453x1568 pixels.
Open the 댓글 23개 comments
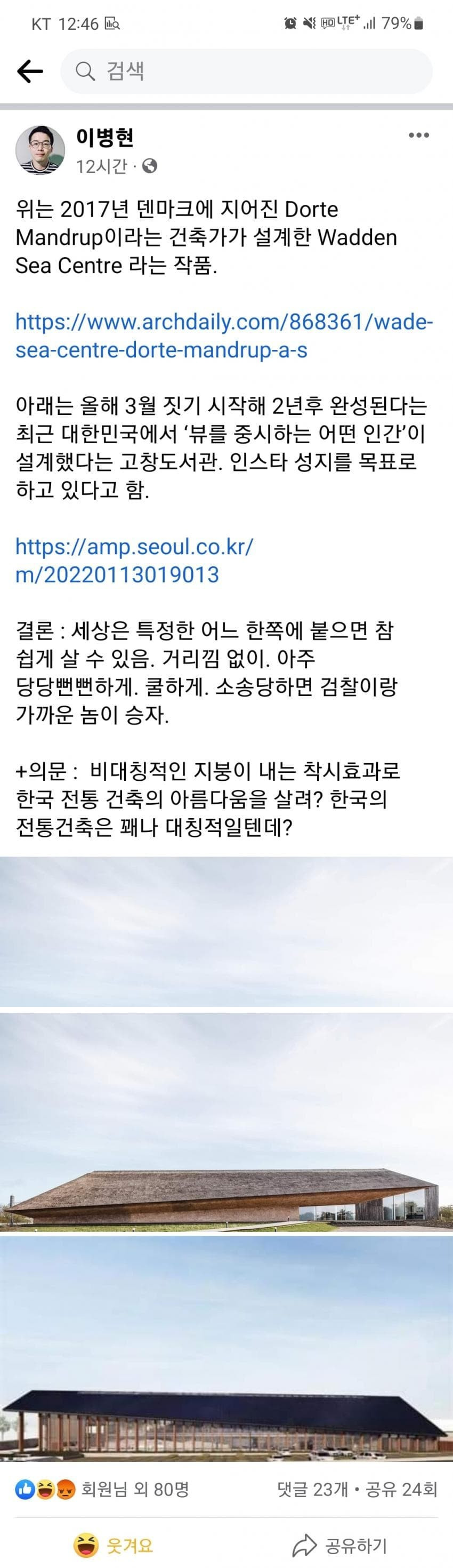312,1490
